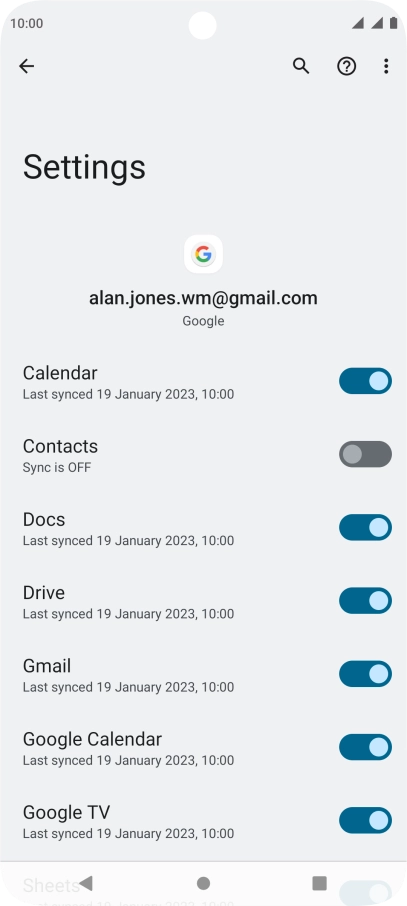
Task: Disable Google TV sync
Action: [365, 820]
